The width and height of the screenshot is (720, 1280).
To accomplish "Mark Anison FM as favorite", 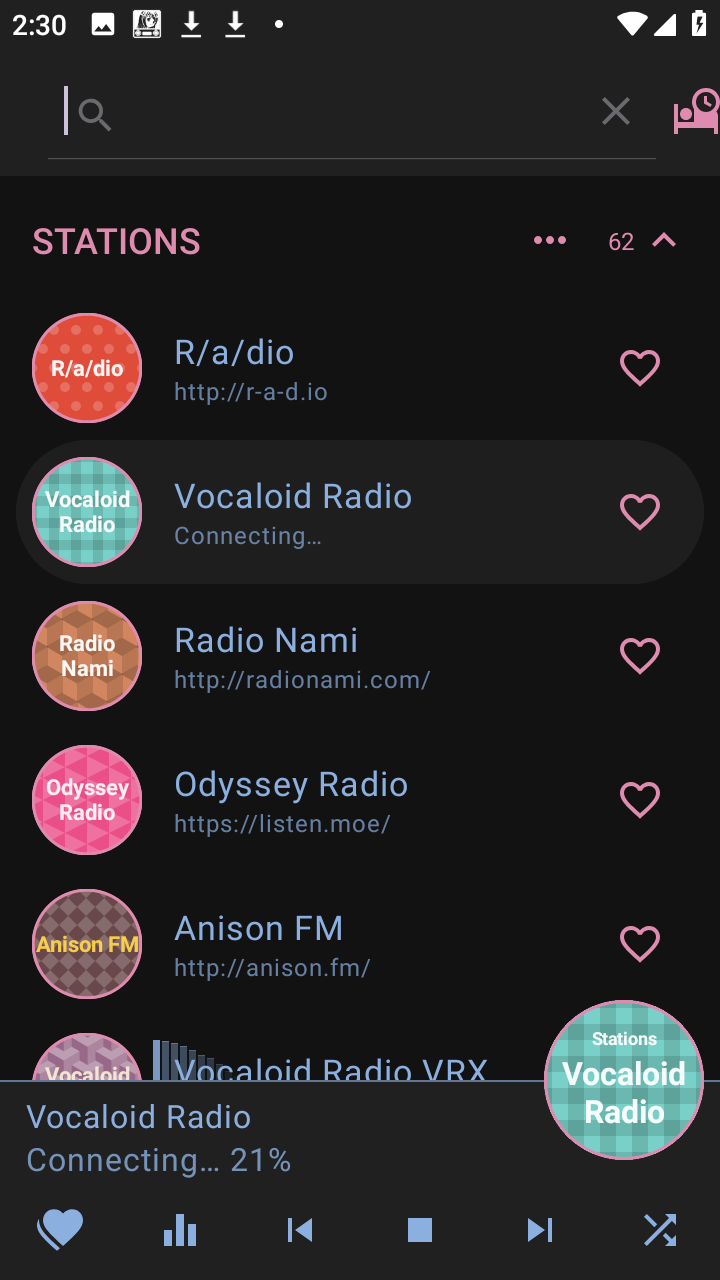I will [640, 944].
